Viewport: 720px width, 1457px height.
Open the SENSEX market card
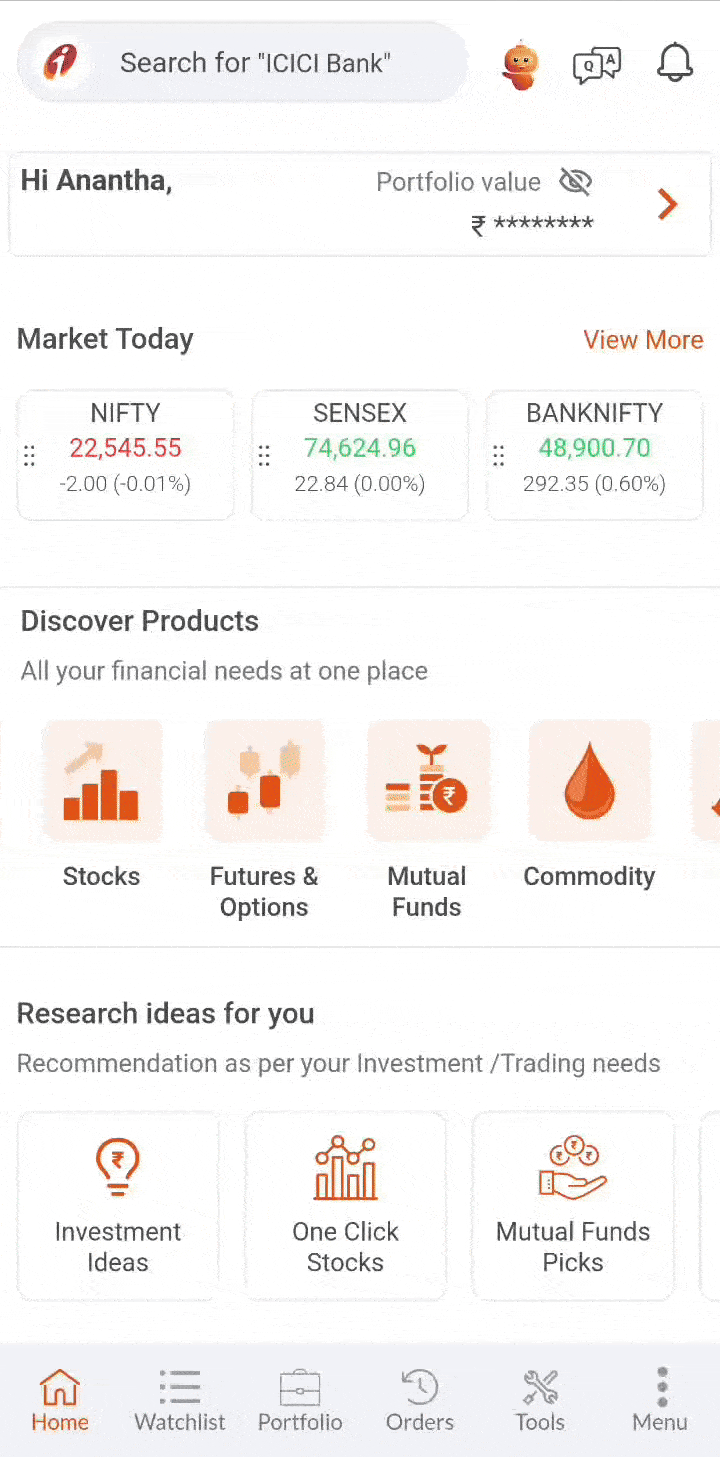coord(360,448)
